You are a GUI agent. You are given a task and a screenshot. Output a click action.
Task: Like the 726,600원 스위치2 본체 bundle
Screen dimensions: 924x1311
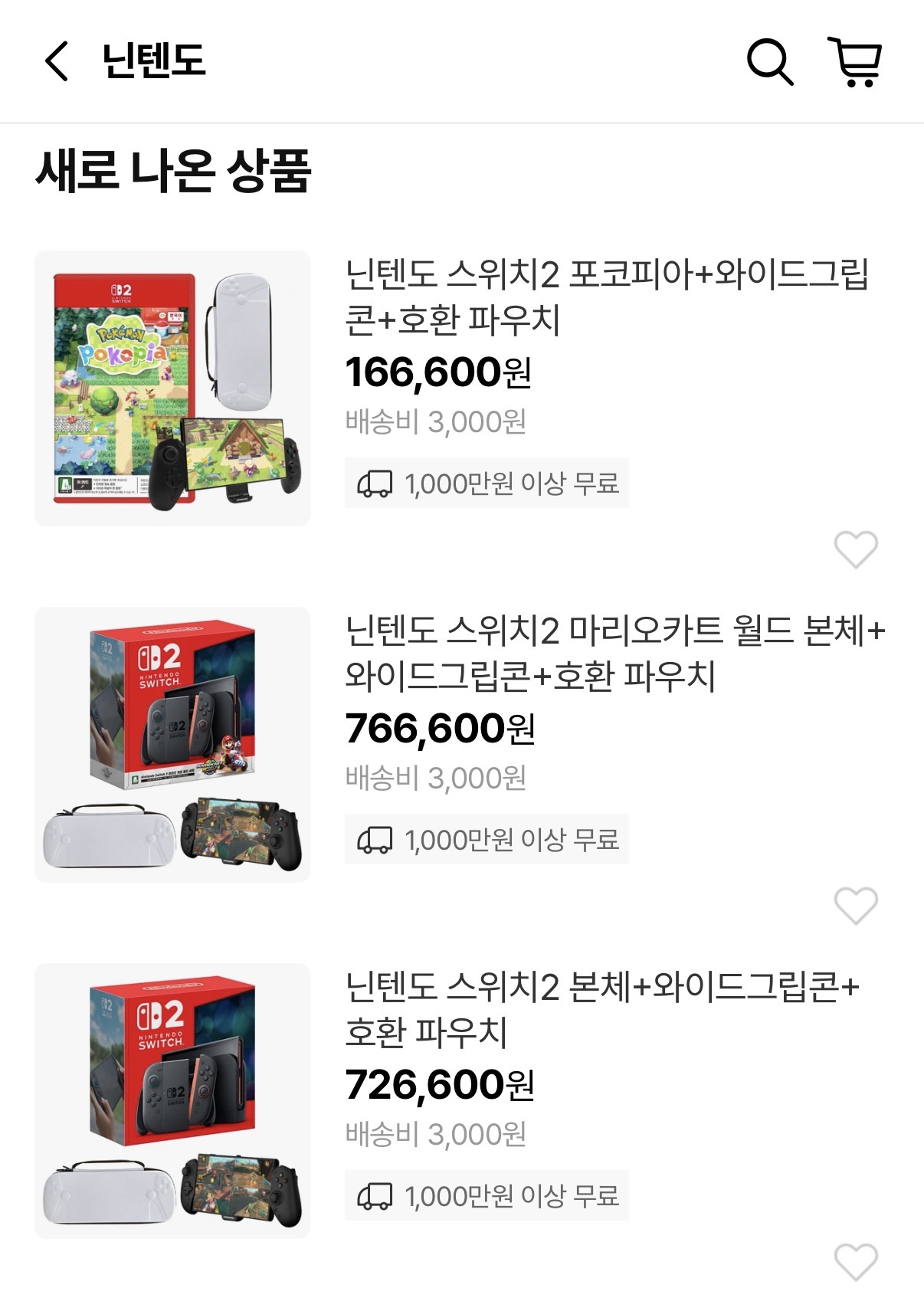[x=855, y=1262]
